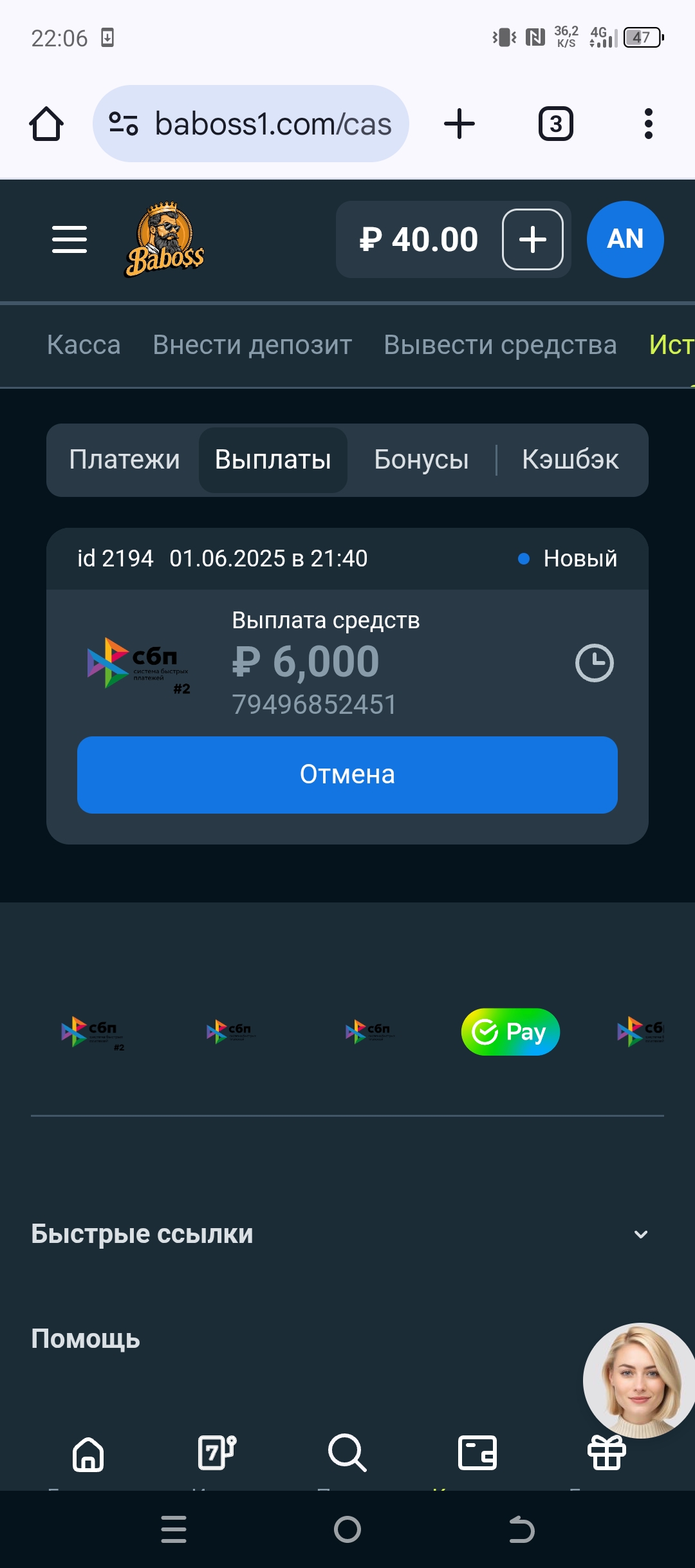Screen dimensions: 695x1568
Task: Open search from the bottom bar
Action: (347, 1452)
